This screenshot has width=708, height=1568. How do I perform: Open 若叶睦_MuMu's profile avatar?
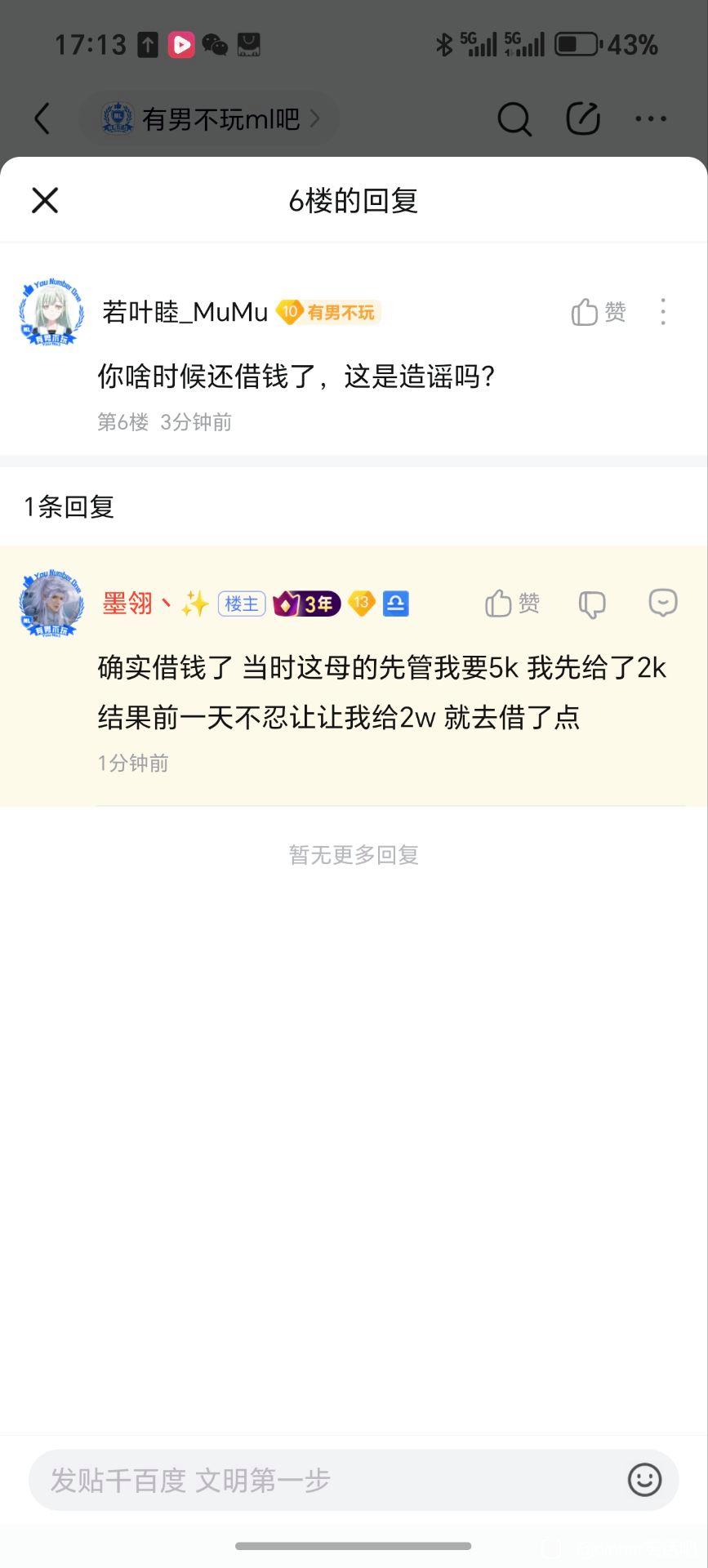coord(51,312)
